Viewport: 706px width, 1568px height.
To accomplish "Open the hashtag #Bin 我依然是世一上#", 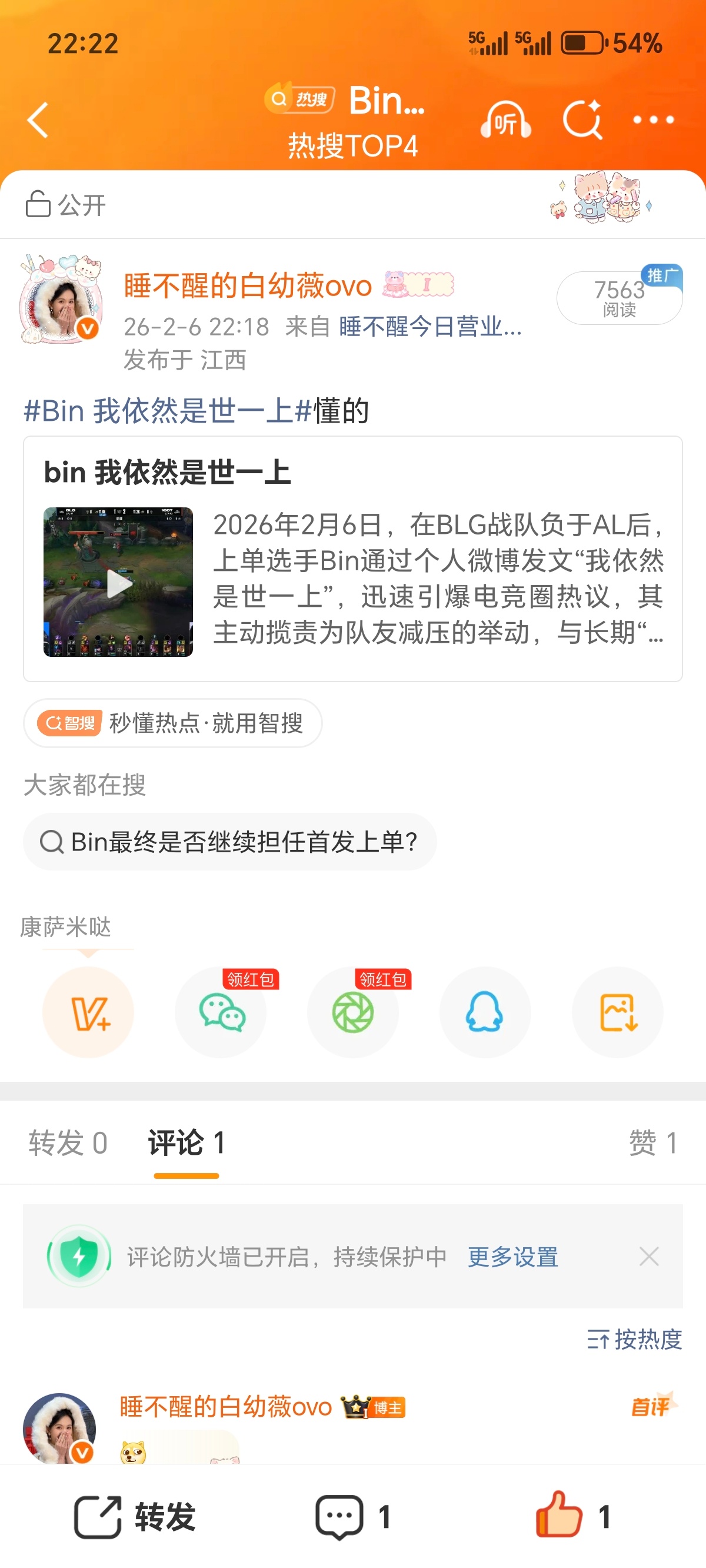I will tap(167, 411).
